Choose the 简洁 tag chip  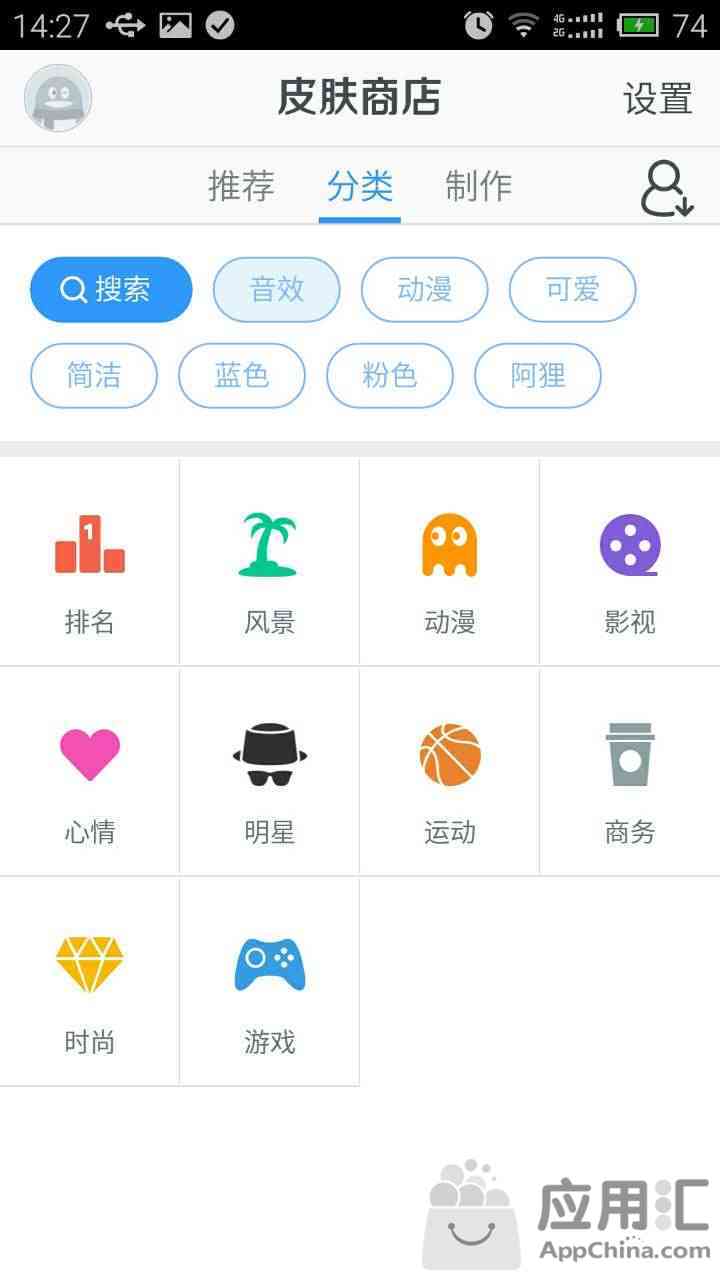[94, 376]
